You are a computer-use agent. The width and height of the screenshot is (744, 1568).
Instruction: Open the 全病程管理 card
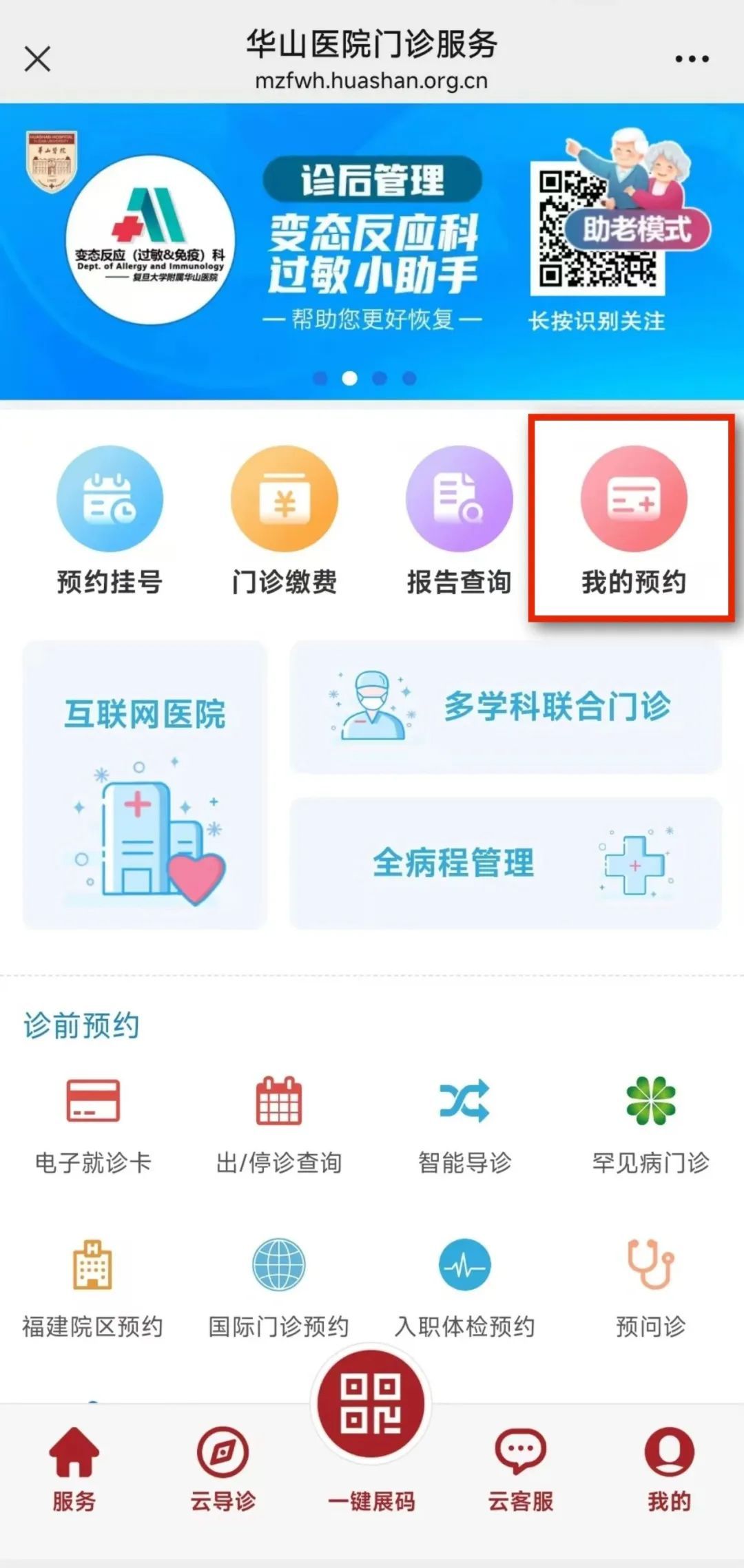click(x=505, y=863)
